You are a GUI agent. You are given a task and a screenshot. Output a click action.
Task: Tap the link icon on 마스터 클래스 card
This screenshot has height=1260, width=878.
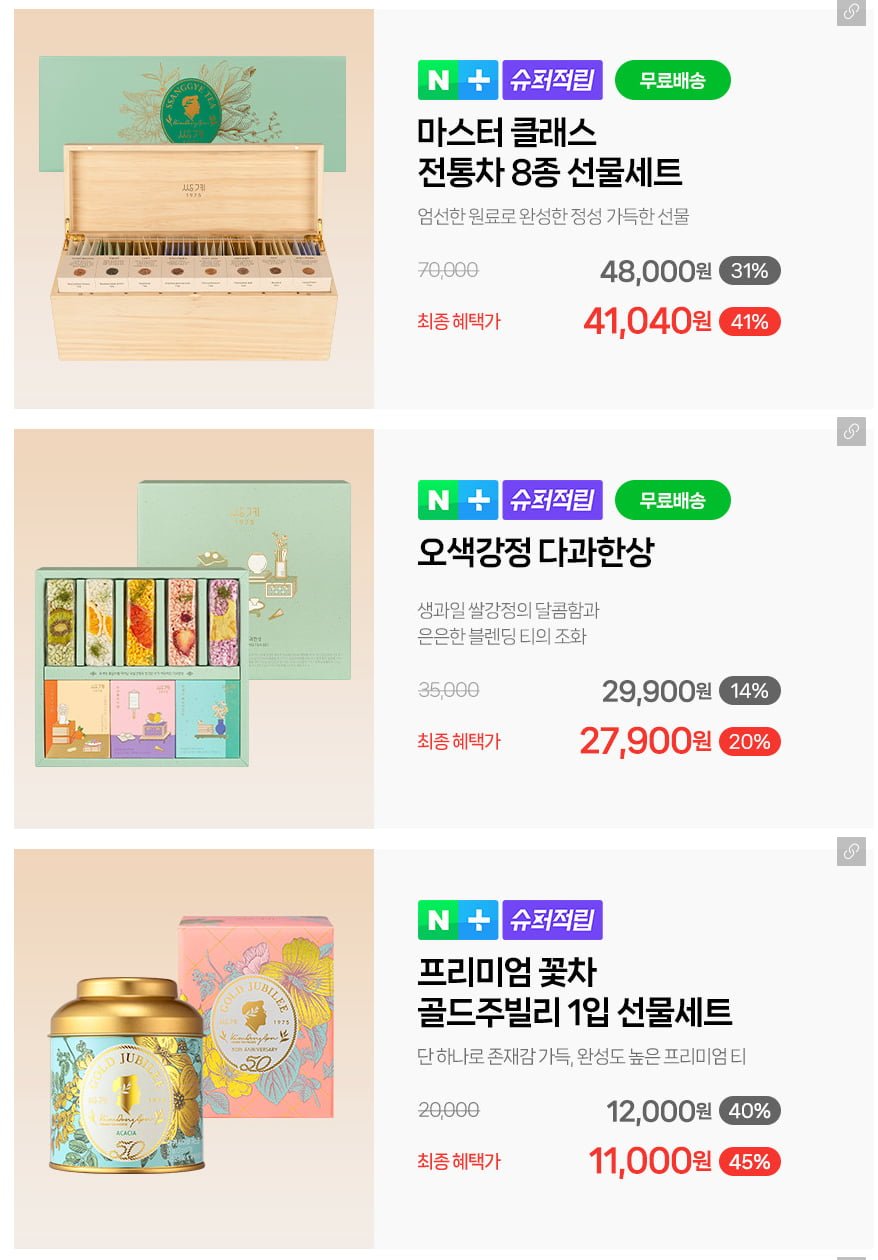click(851, 12)
